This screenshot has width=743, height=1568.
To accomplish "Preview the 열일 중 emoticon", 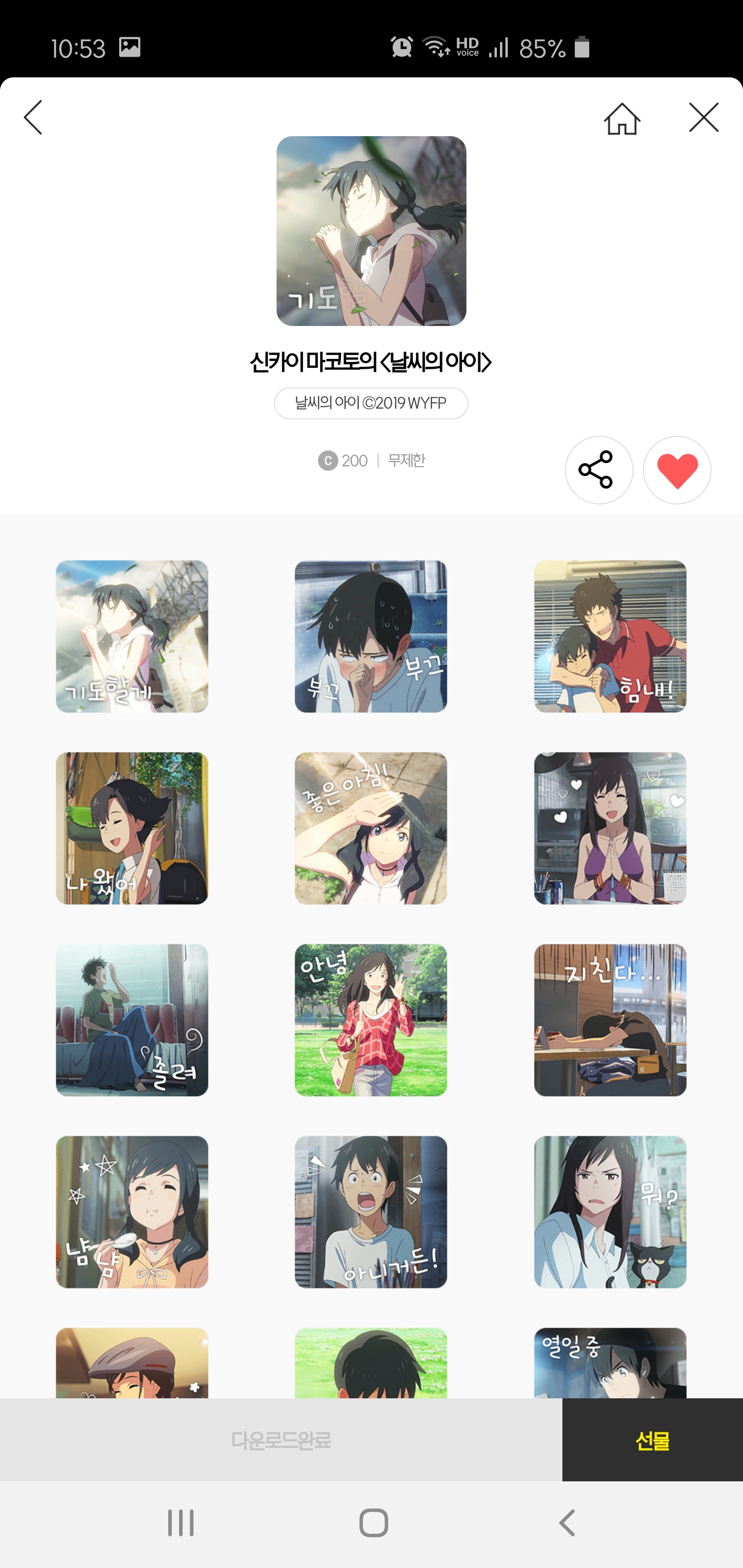I will point(610,1362).
